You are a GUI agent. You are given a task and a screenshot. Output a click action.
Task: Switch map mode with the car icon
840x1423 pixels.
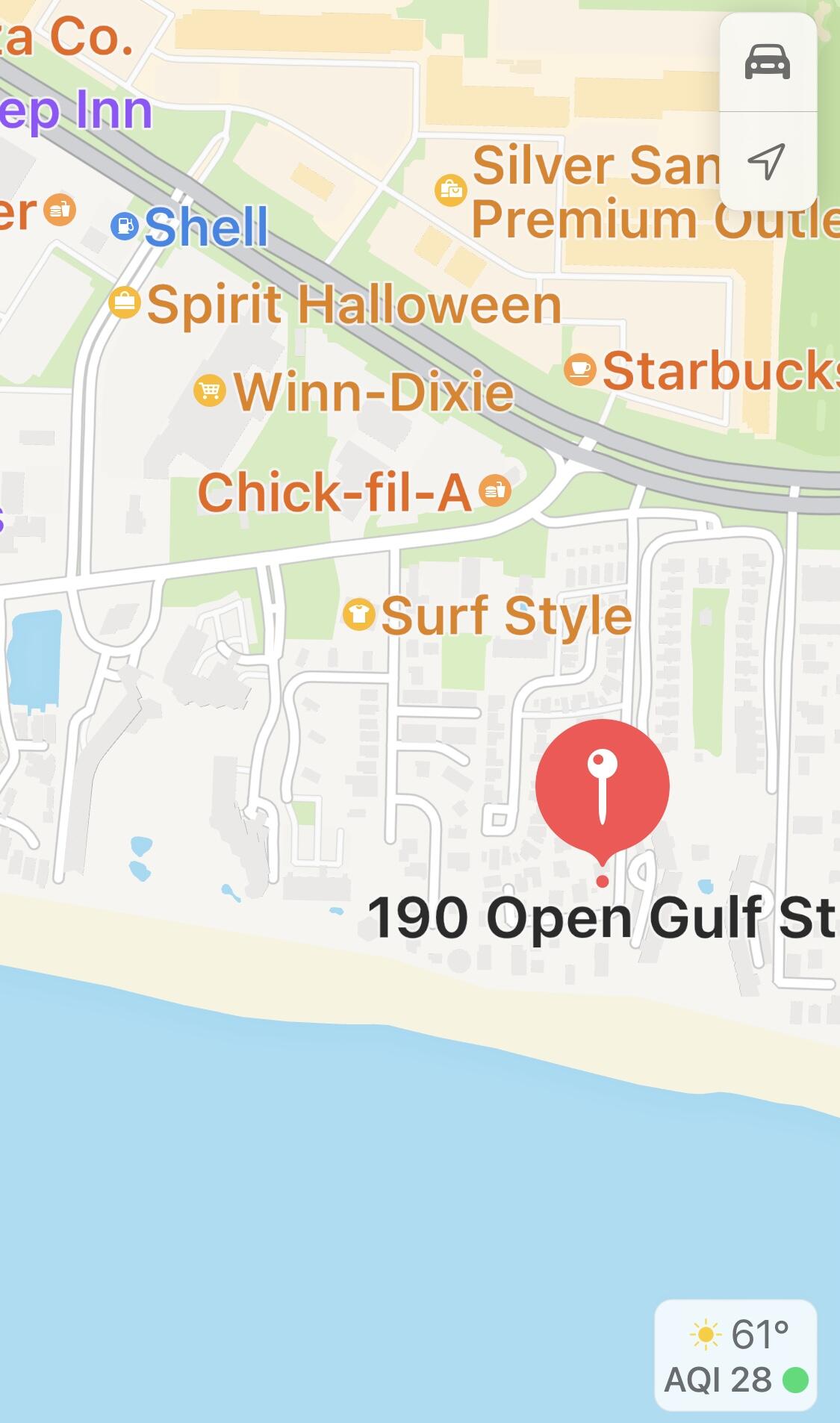[x=767, y=62]
